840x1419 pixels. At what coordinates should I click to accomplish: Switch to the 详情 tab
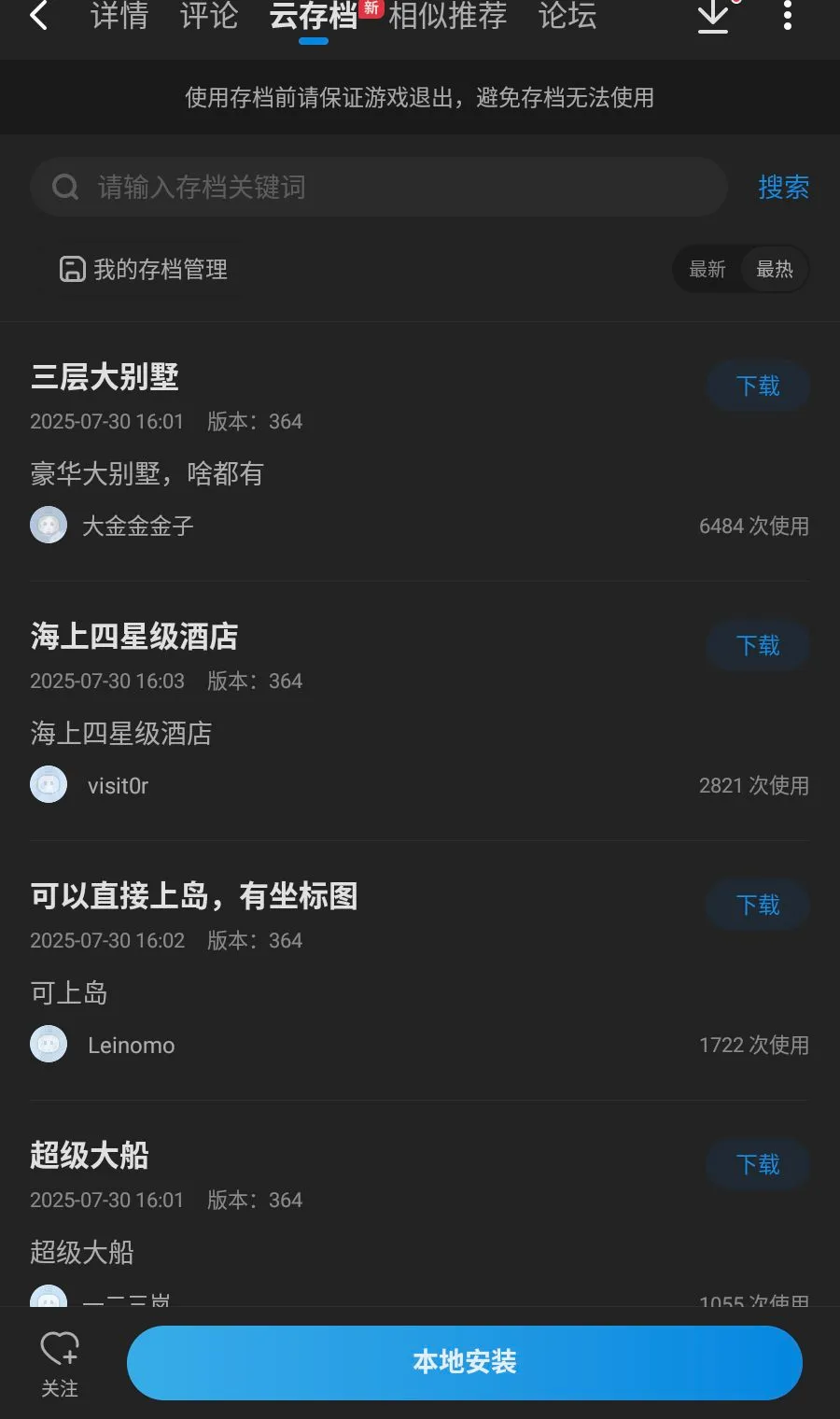pos(119,16)
